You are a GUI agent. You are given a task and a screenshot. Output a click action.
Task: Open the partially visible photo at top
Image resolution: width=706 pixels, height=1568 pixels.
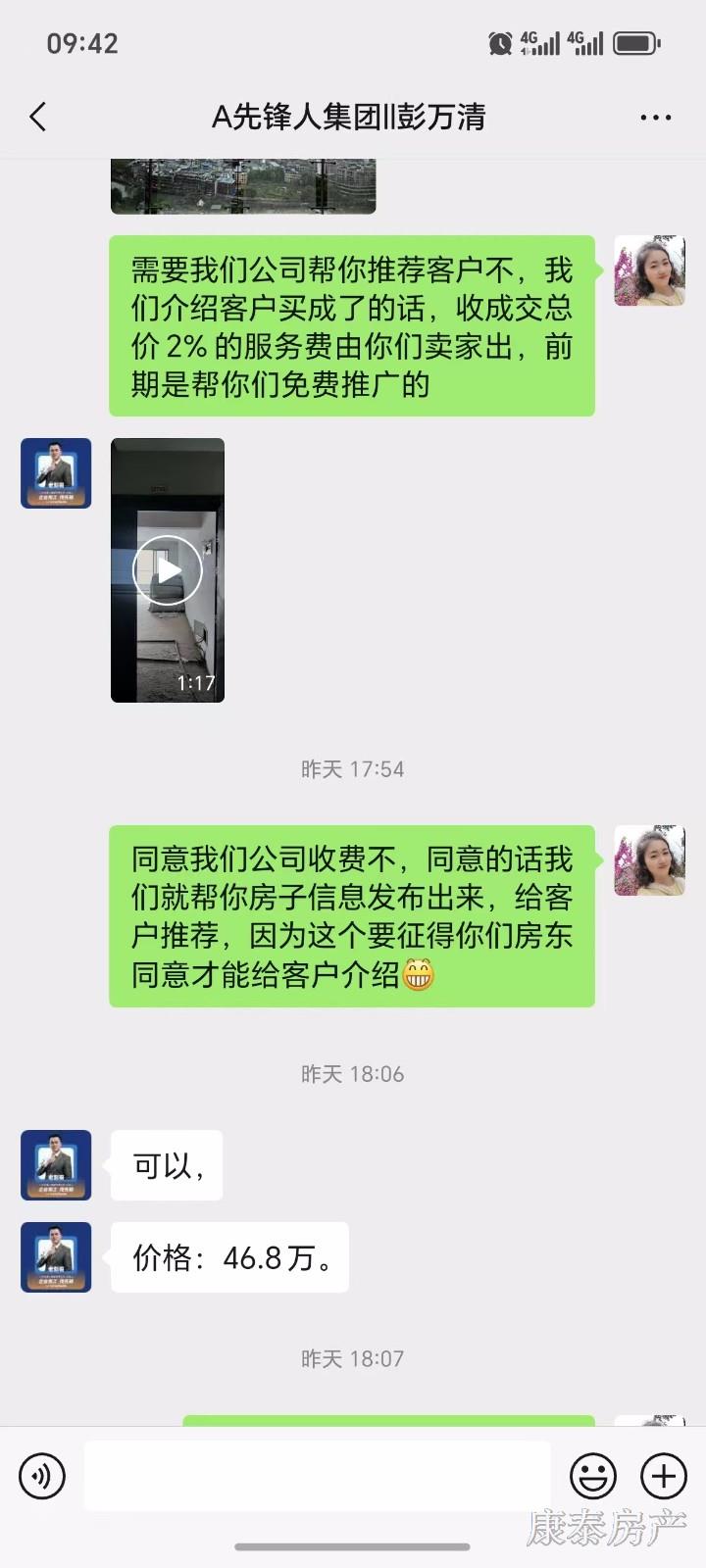pos(243,186)
